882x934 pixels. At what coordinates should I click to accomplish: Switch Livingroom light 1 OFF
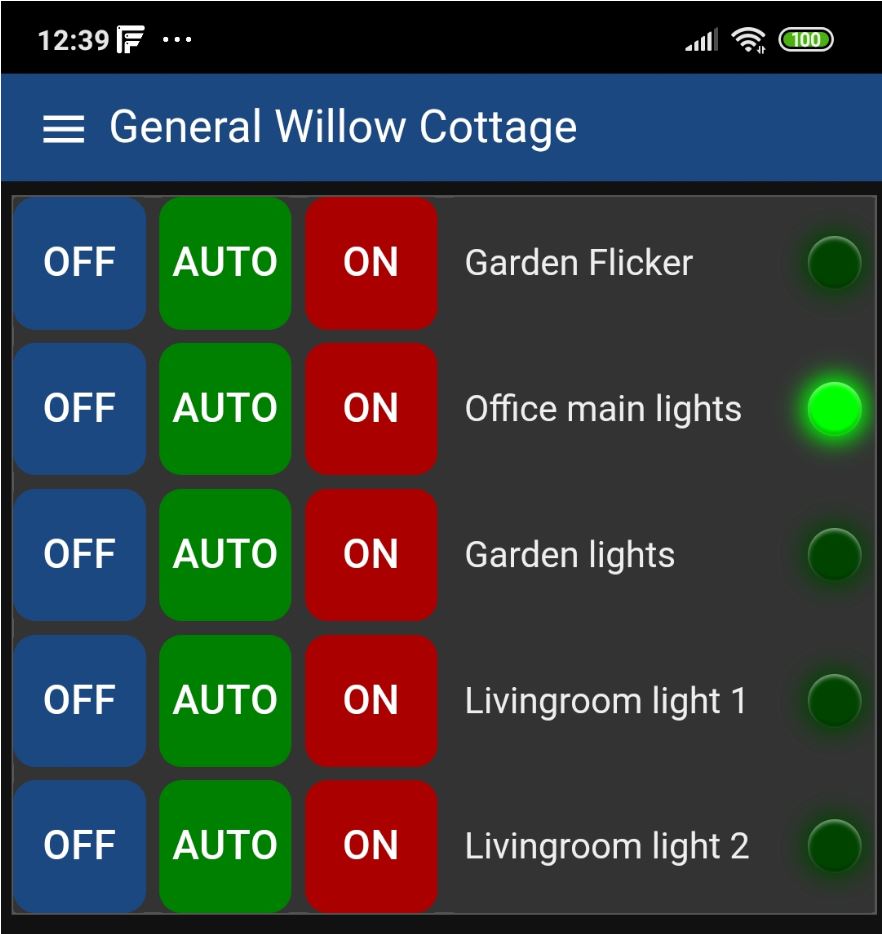tap(79, 700)
